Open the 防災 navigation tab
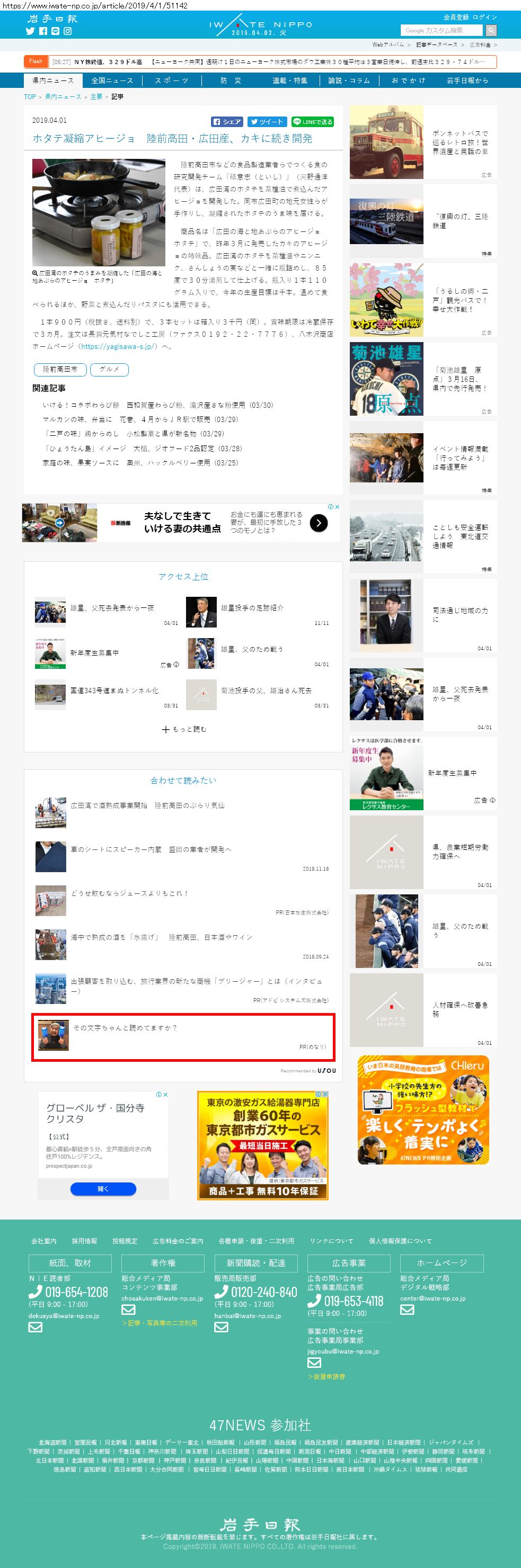The image size is (521, 1568). click(x=231, y=80)
